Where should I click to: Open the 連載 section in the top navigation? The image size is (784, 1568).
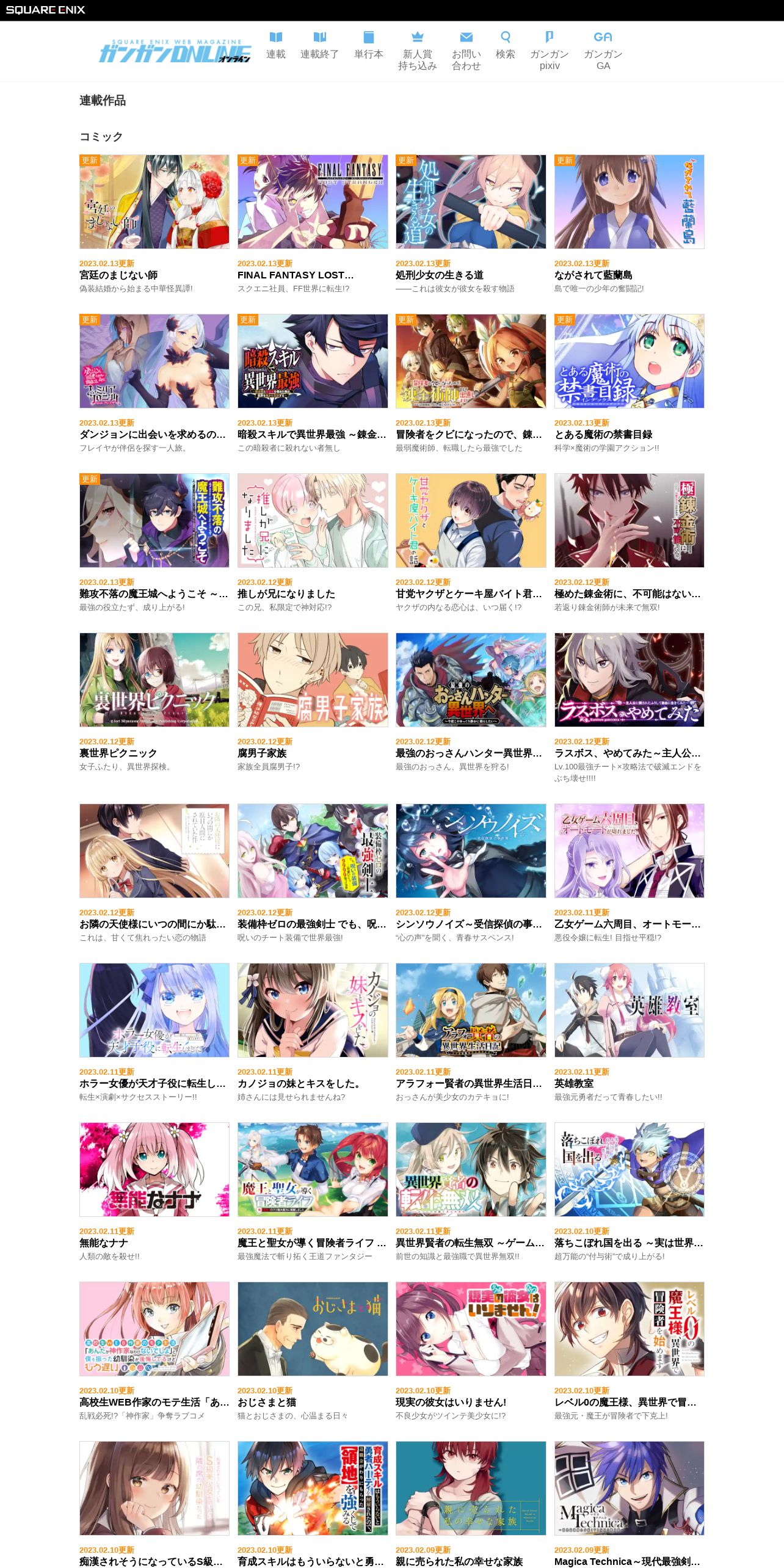[x=276, y=46]
